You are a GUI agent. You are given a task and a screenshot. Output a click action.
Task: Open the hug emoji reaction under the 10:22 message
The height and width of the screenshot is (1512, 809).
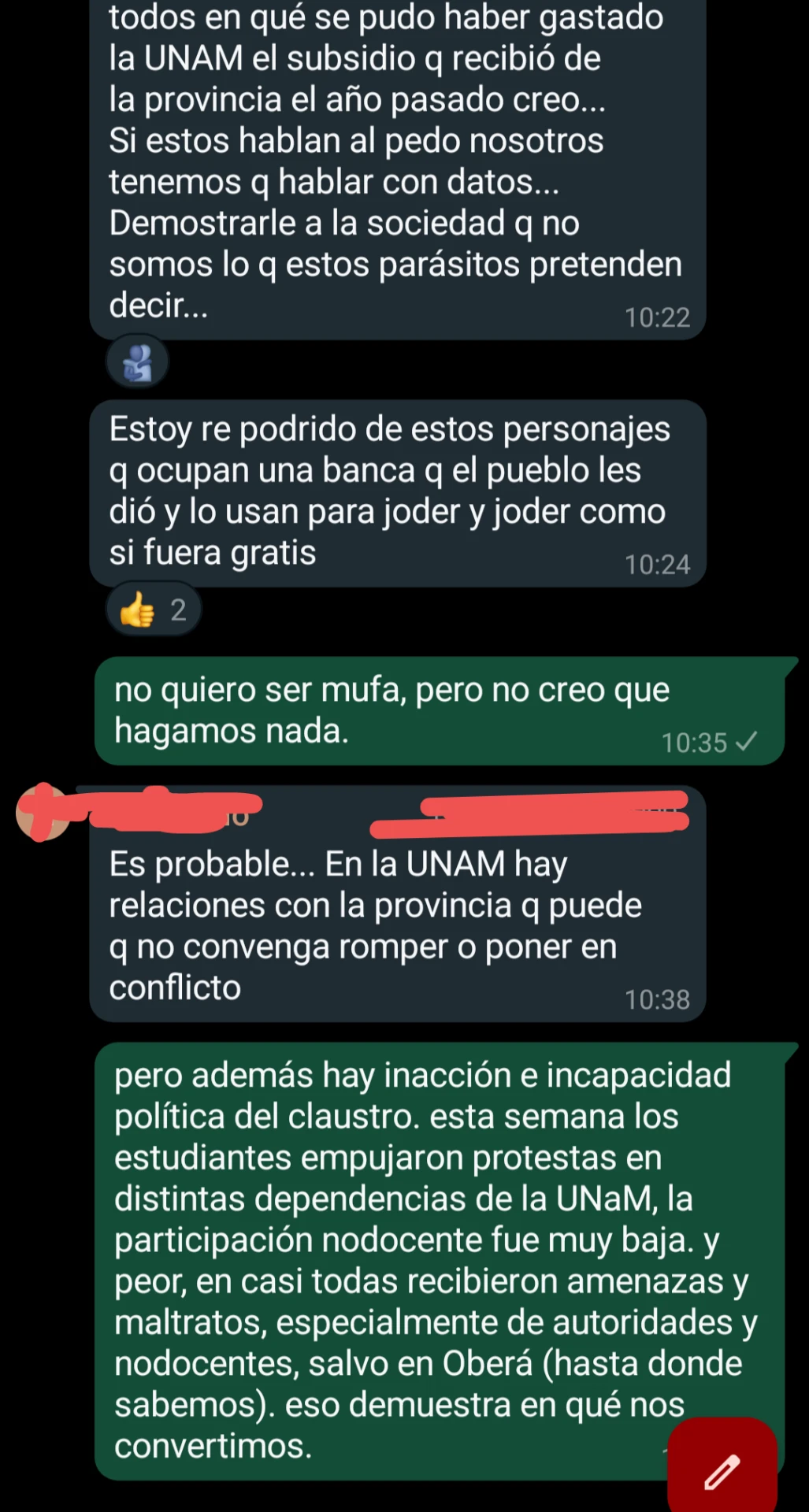click(138, 363)
